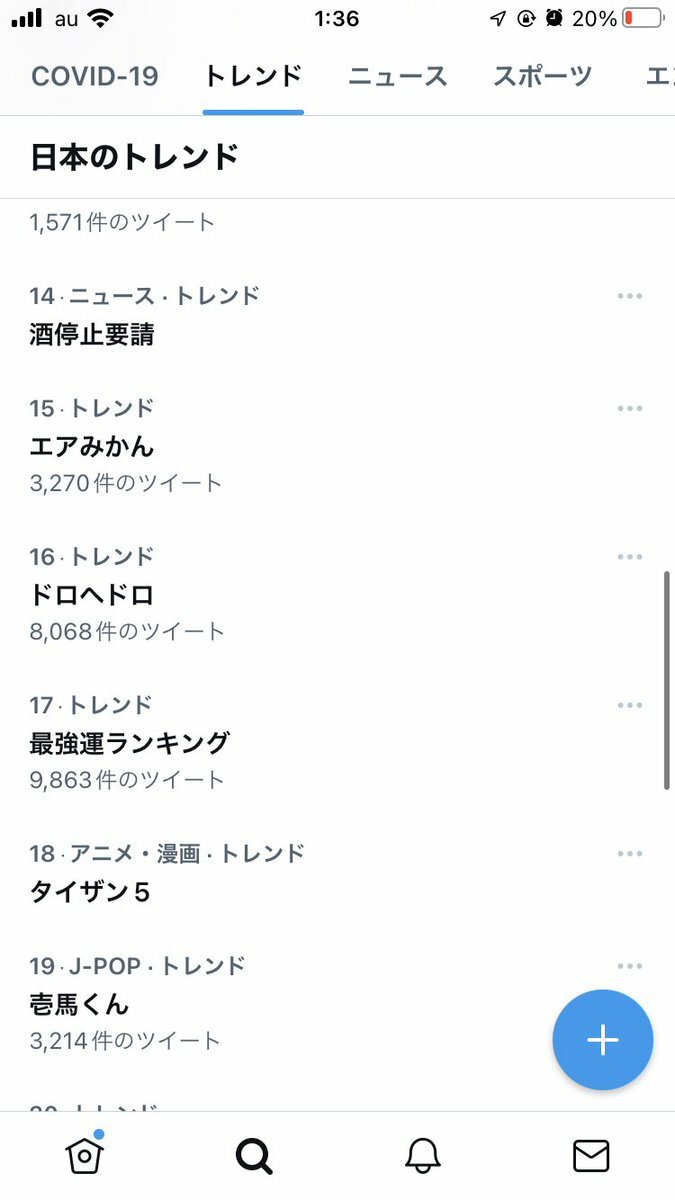Open more options for 壱馬くん

630,966
